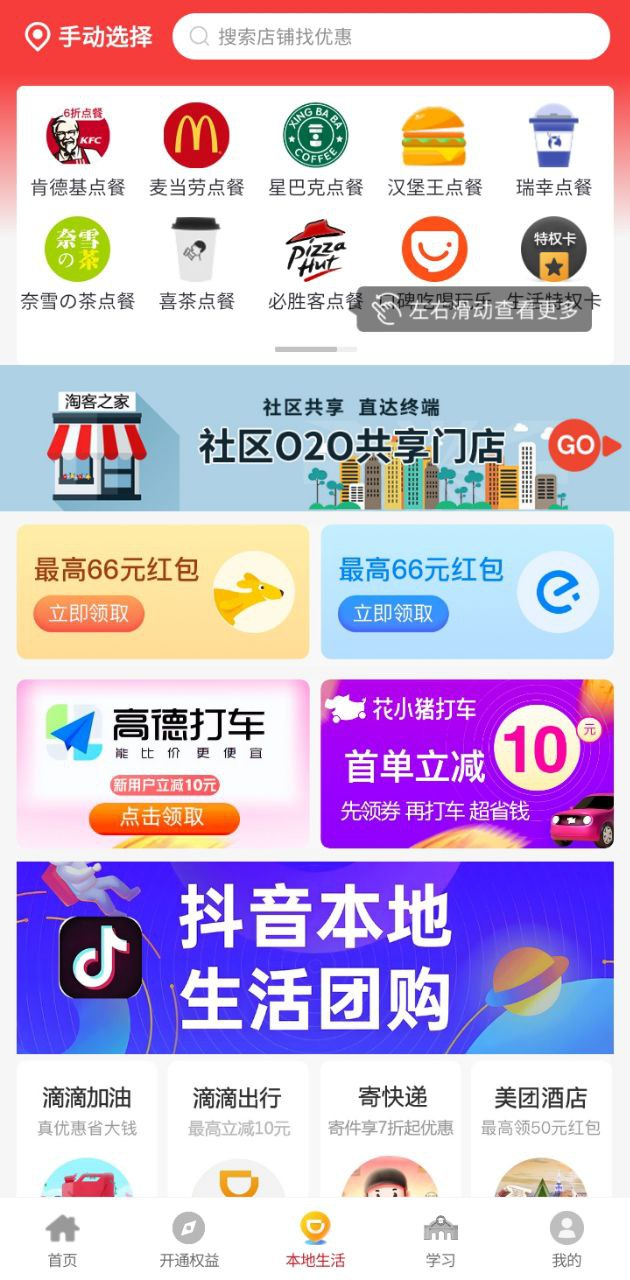Screen dimensions: 630x1280
Task: Open 奈雪の茶点餐 ordering
Action: click(x=78, y=263)
